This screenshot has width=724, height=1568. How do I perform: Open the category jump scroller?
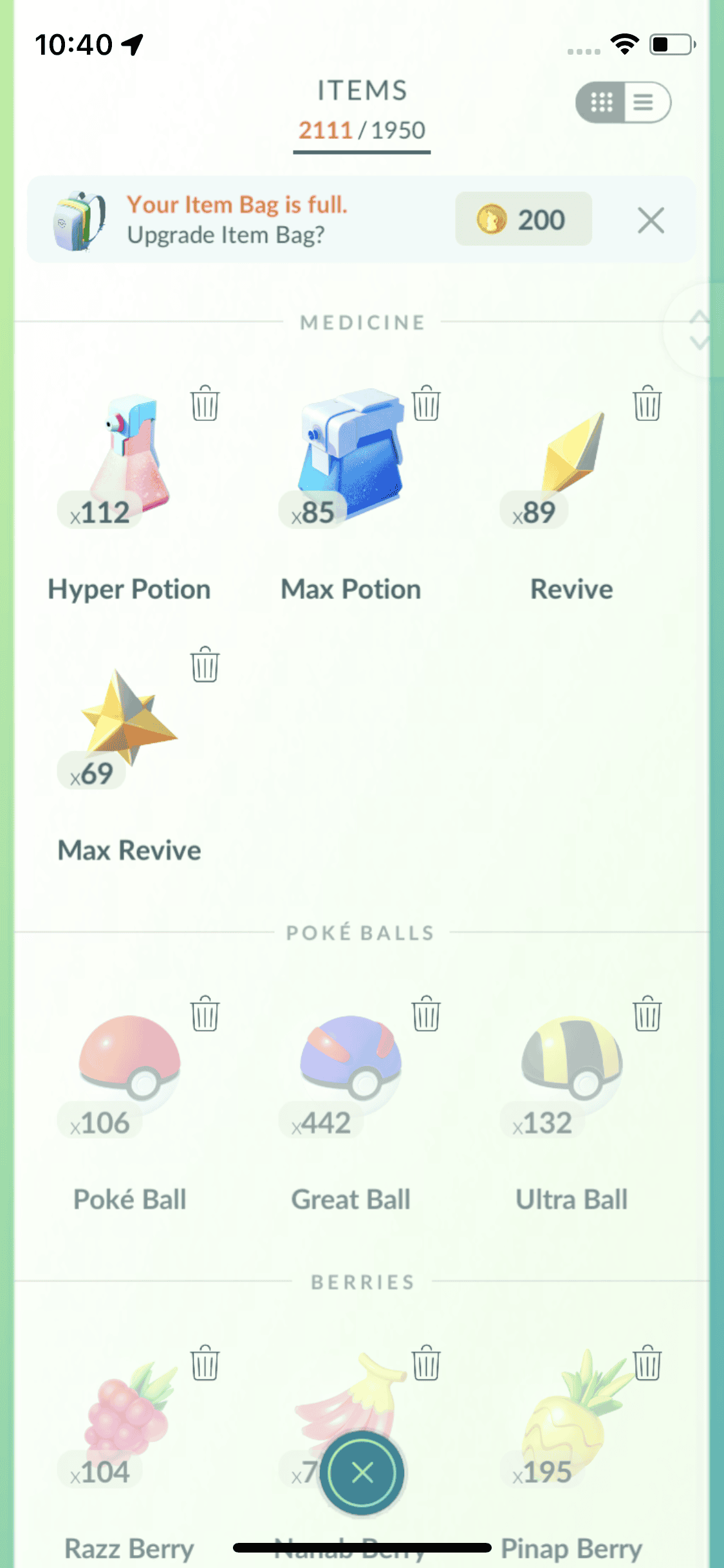[699, 330]
